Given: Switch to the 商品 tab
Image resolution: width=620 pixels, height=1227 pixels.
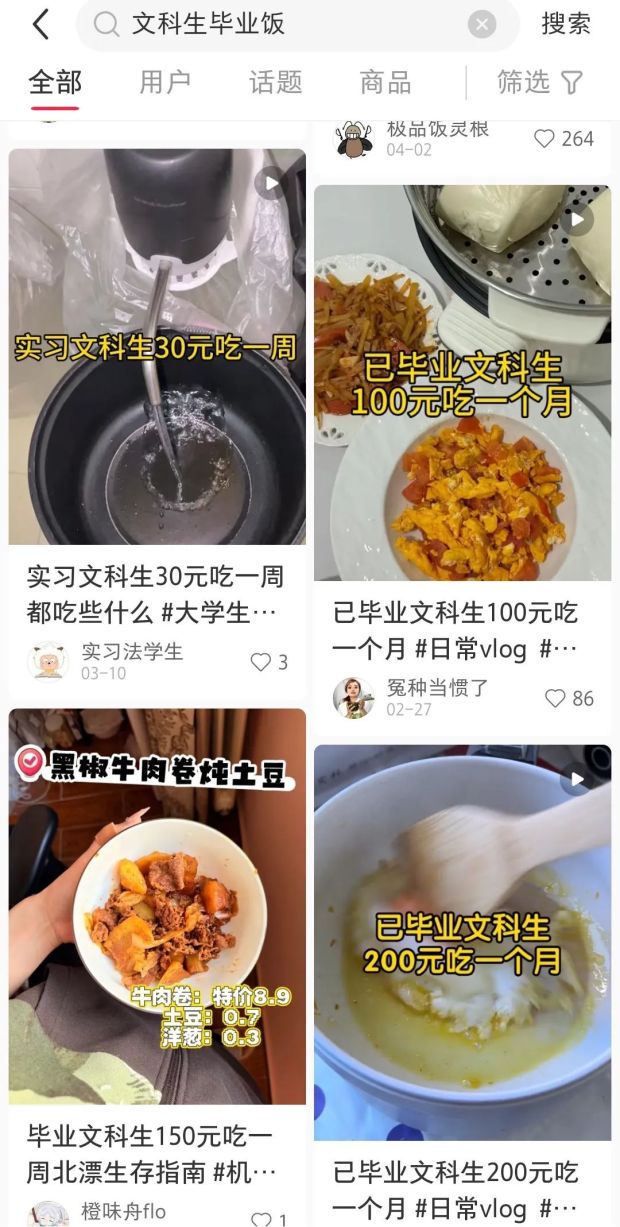Looking at the screenshot, I should [x=385, y=82].
